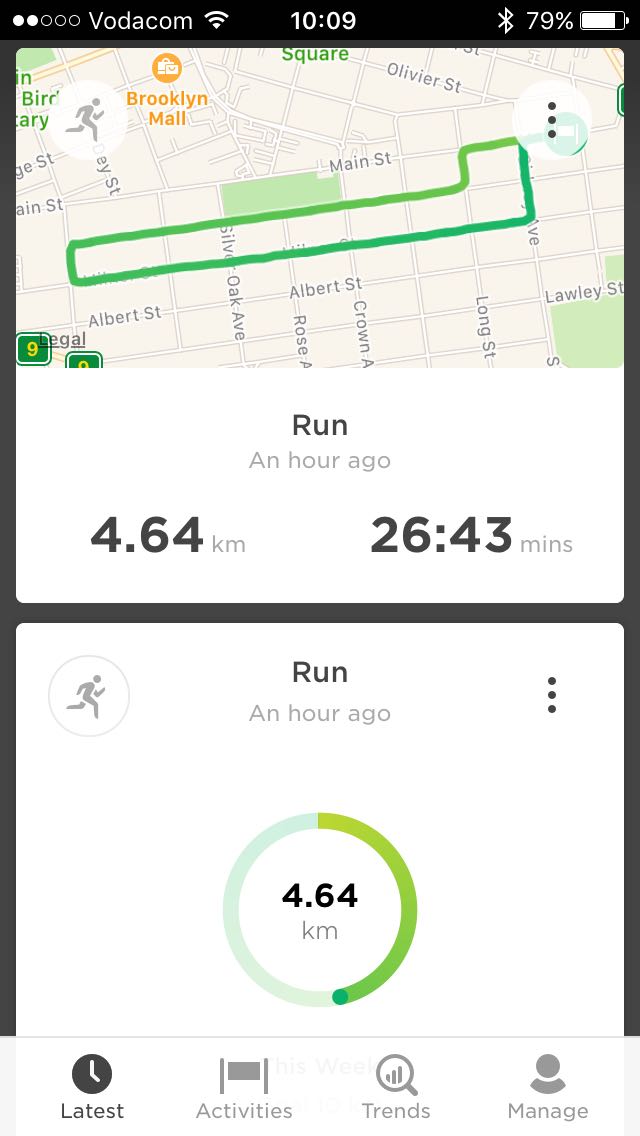640x1136 pixels.
Task: Open the overflow menu on the map card
Action: [x=552, y=121]
